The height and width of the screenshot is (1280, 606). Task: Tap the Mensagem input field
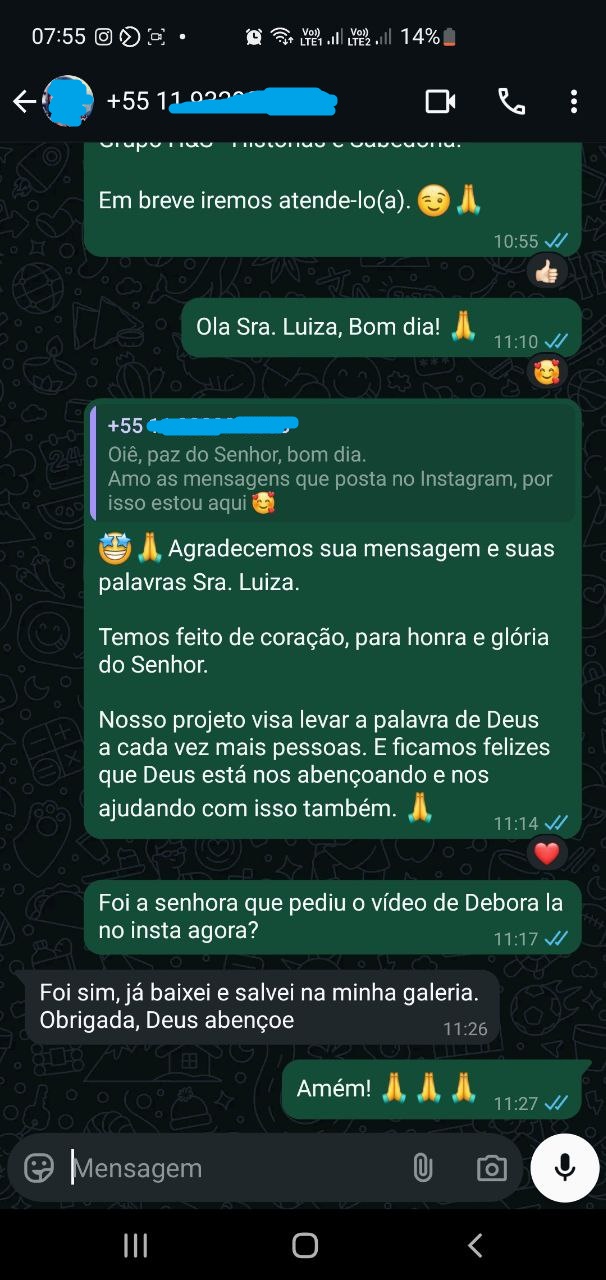click(x=230, y=1168)
